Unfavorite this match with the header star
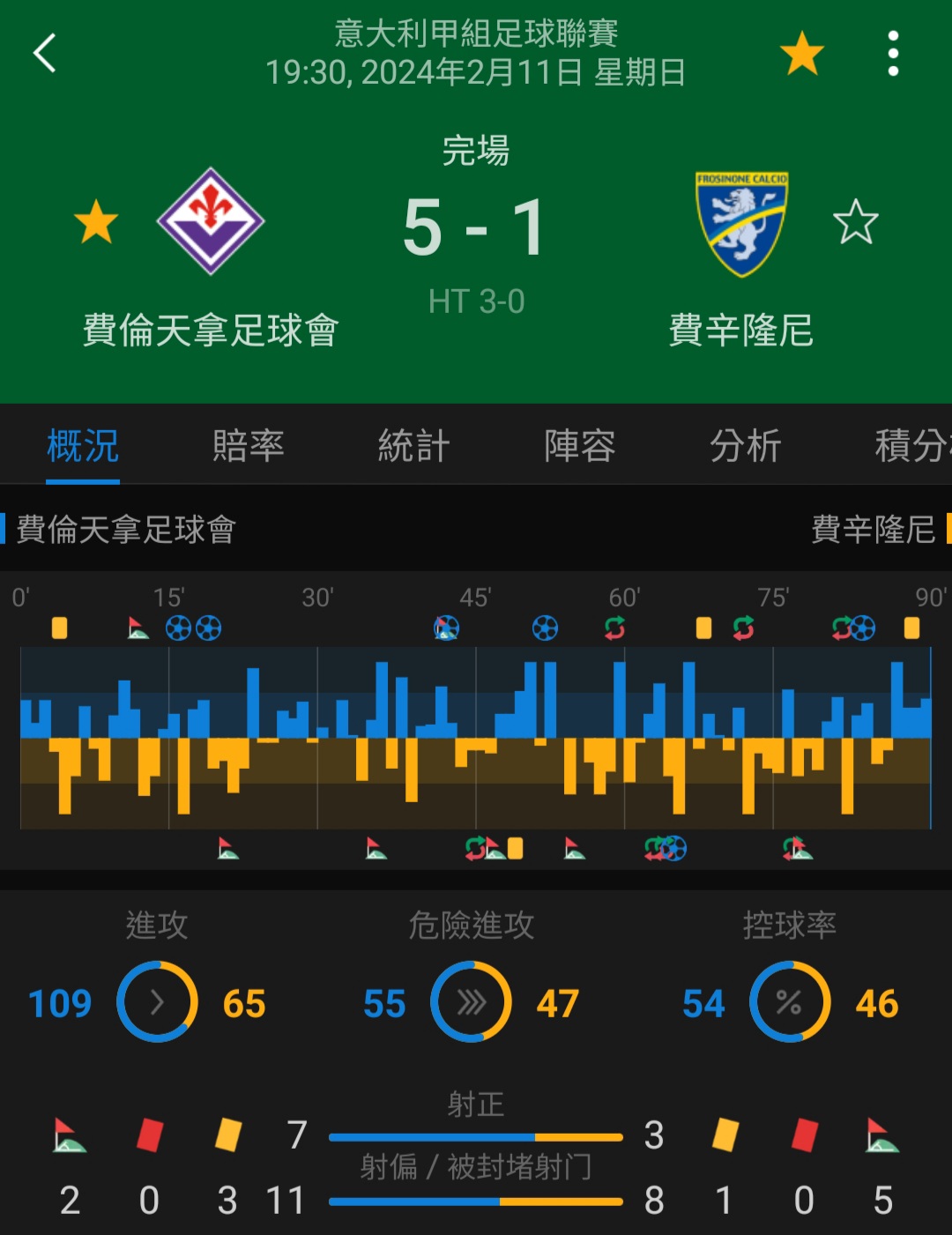 pos(801,54)
